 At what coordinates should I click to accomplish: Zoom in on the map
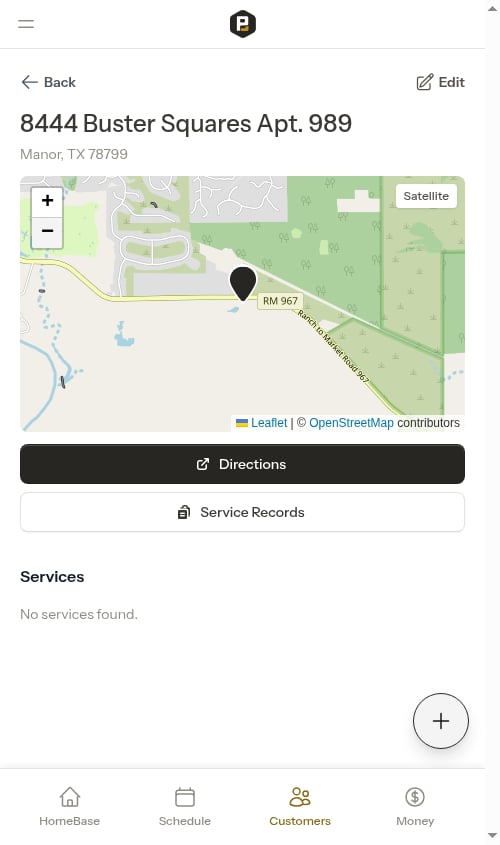click(47, 201)
